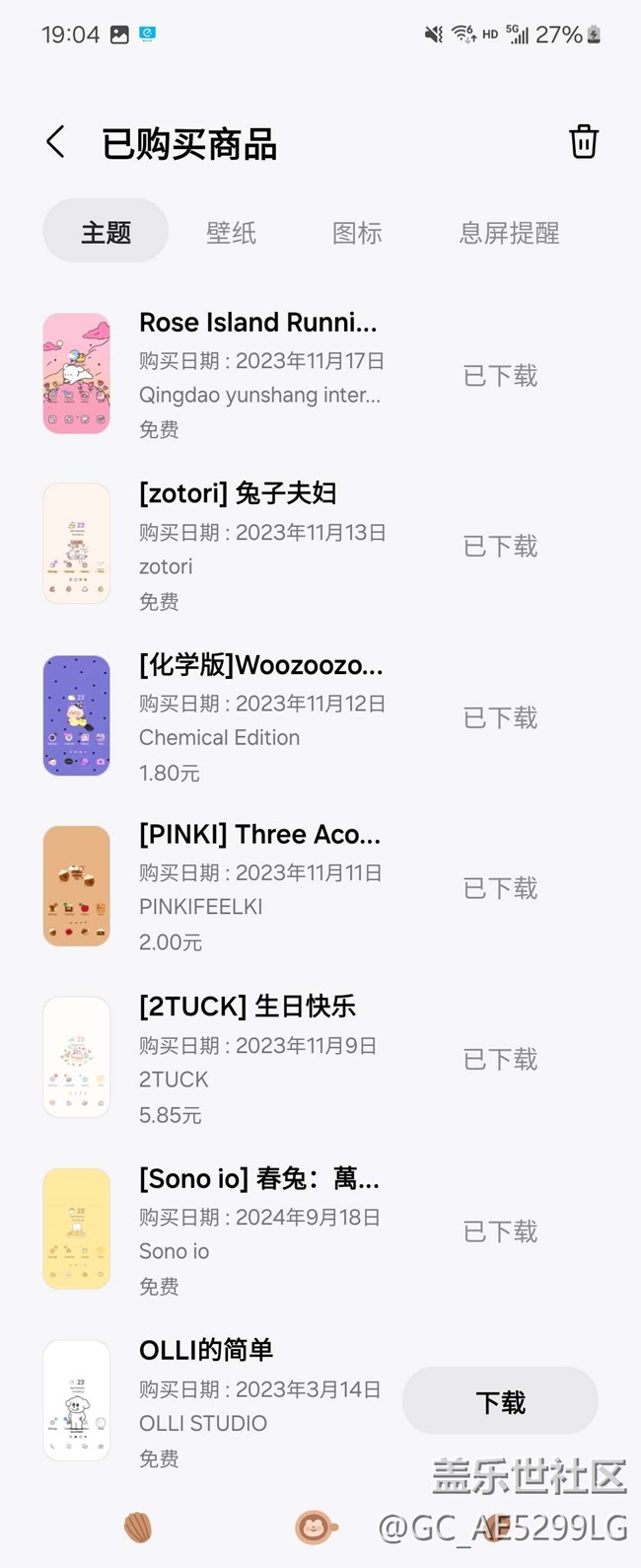Open the 息屏提醒 tab
This screenshot has width=641, height=1568.
click(x=509, y=233)
